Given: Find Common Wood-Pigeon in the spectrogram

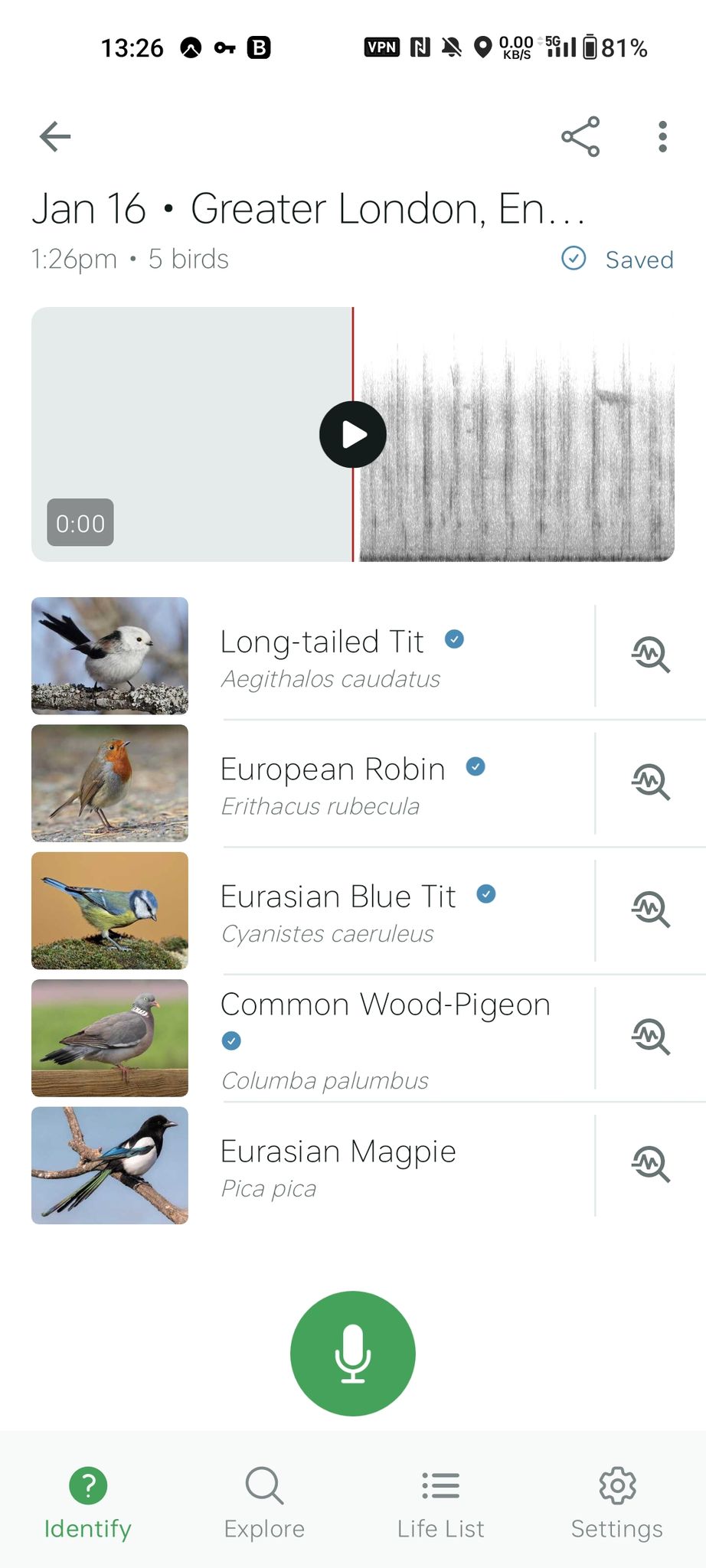Looking at the screenshot, I should coord(651,1037).
